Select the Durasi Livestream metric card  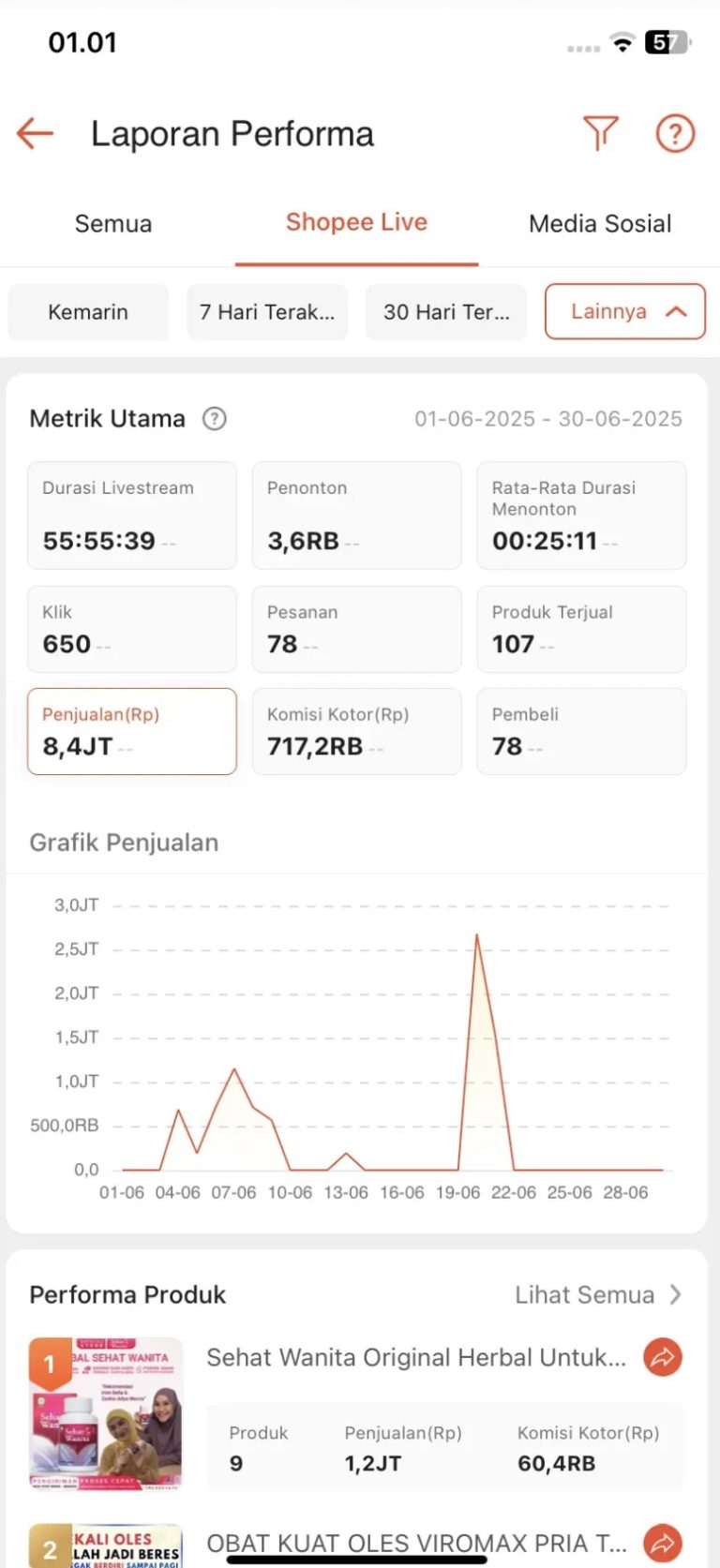tap(132, 515)
